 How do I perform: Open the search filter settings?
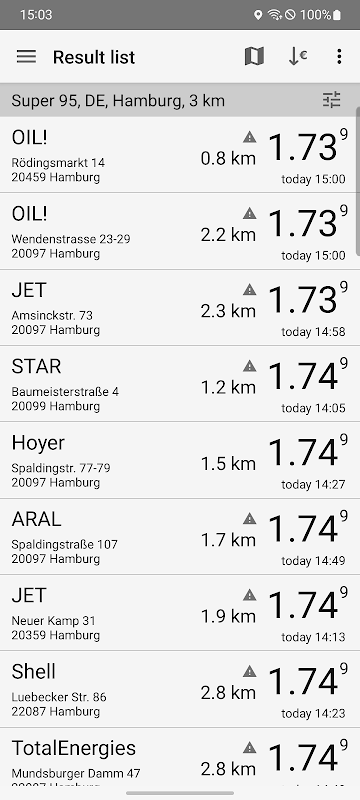(331, 100)
